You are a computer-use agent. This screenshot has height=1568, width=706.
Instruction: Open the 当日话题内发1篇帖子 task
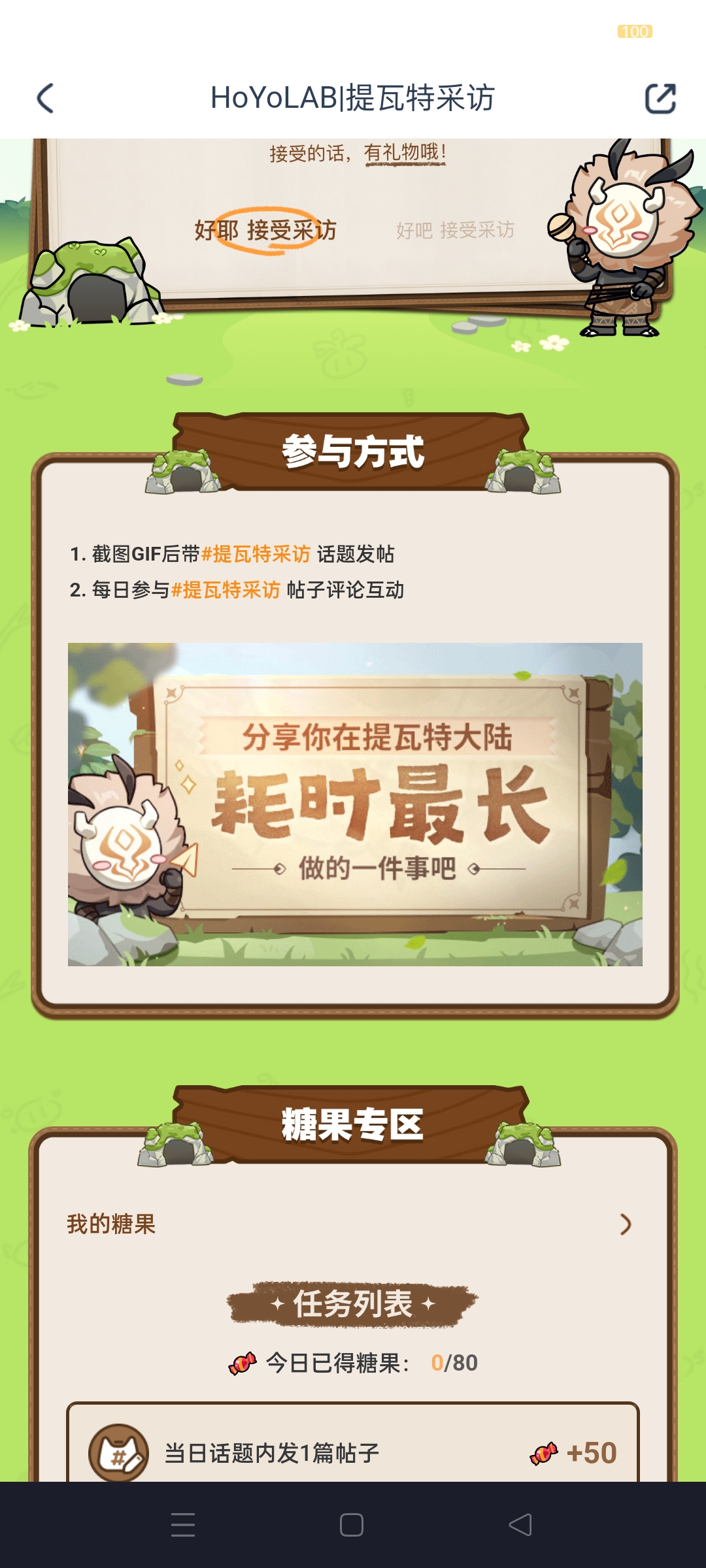coord(353,1453)
